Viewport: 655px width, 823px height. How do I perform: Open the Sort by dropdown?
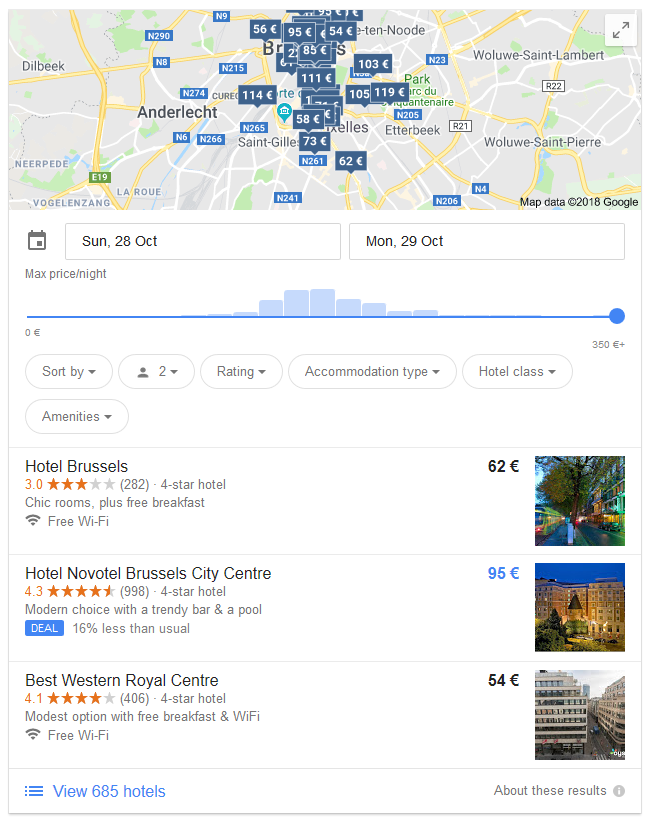(69, 371)
